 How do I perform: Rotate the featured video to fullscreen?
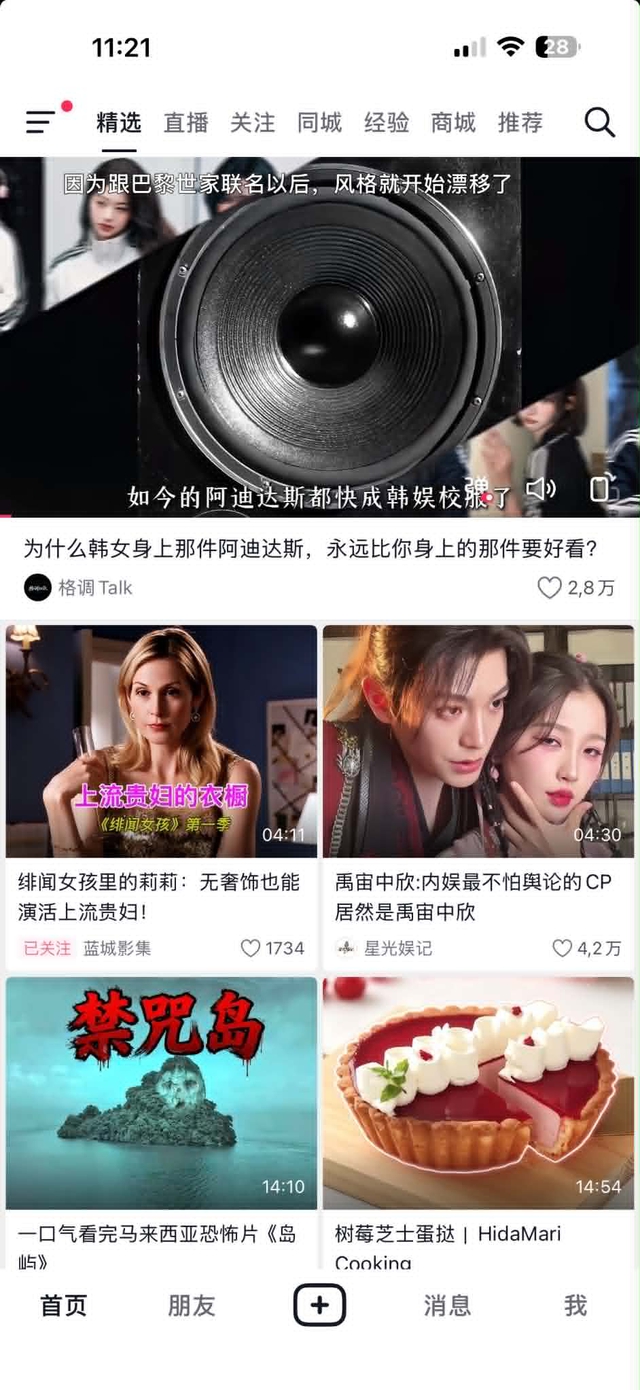pyautogui.click(x=600, y=488)
